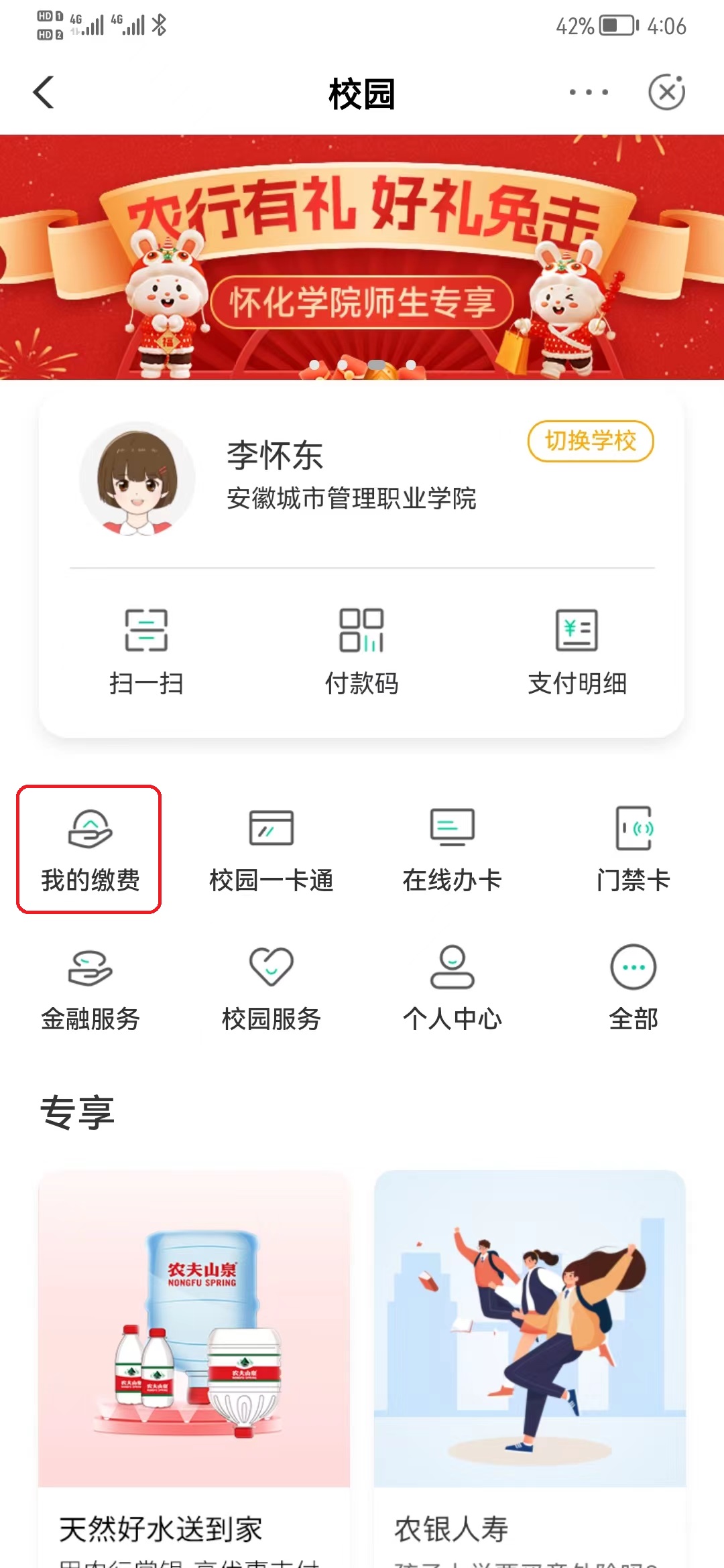Viewport: 724px width, 1568px height.
Task: Show the 付款码 payment code
Action: coord(362,651)
